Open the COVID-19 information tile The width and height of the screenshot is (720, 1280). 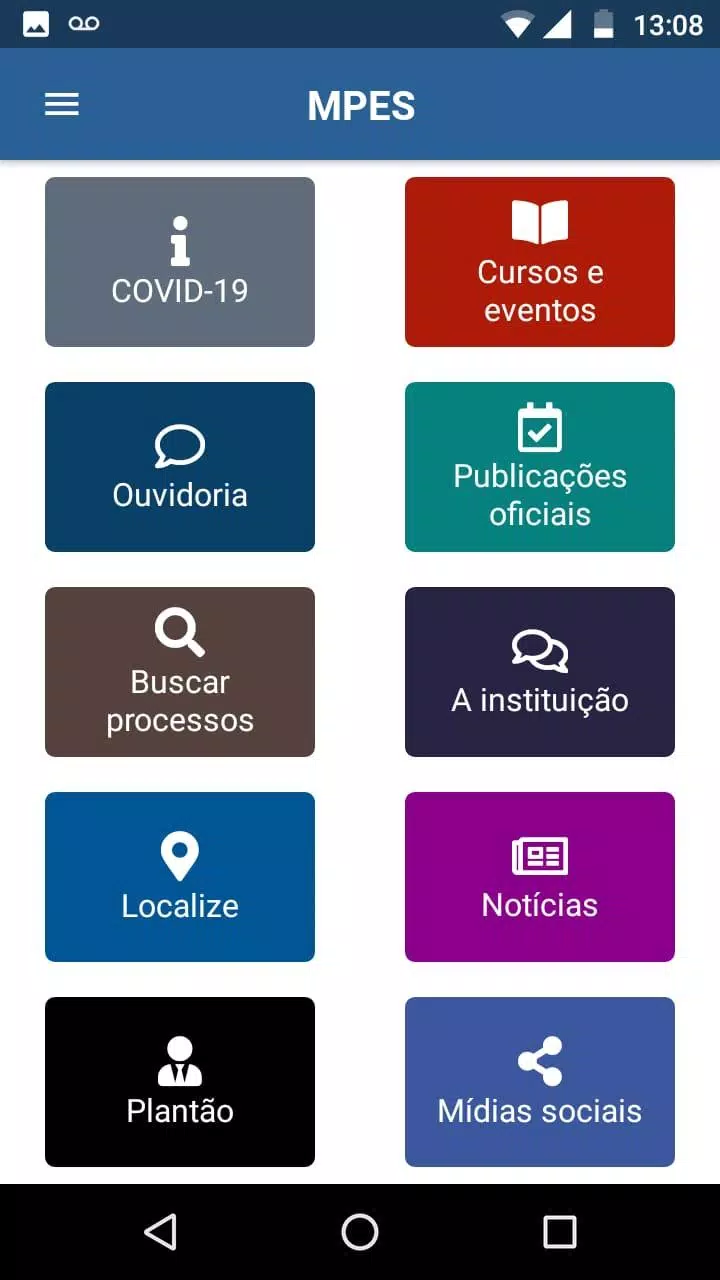coord(180,262)
